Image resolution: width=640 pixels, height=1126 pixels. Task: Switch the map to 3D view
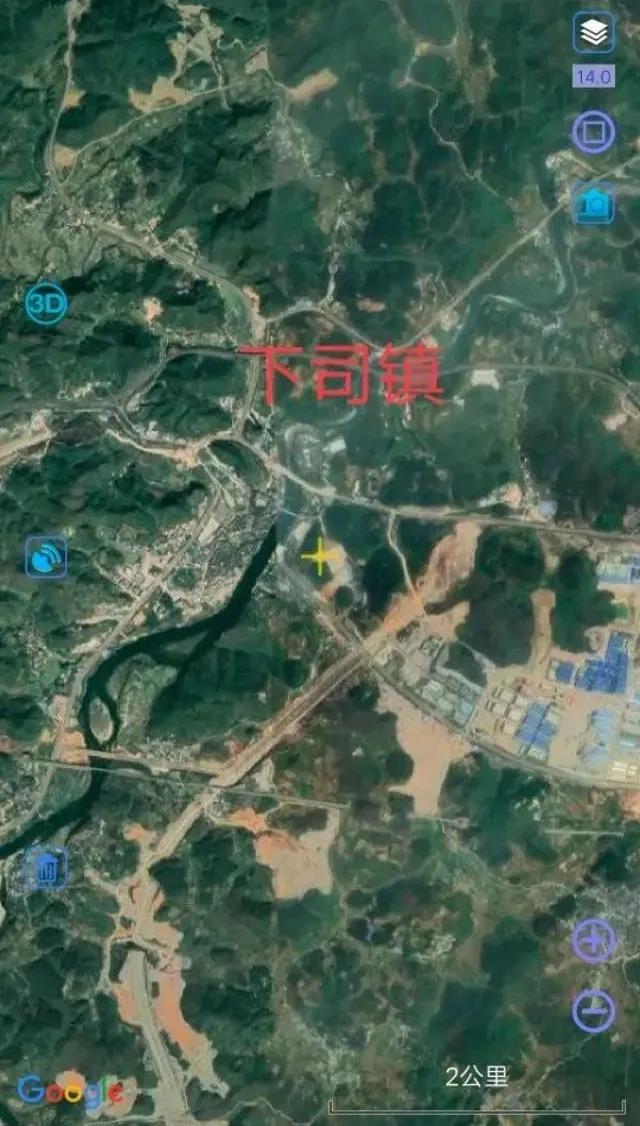[47, 304]
